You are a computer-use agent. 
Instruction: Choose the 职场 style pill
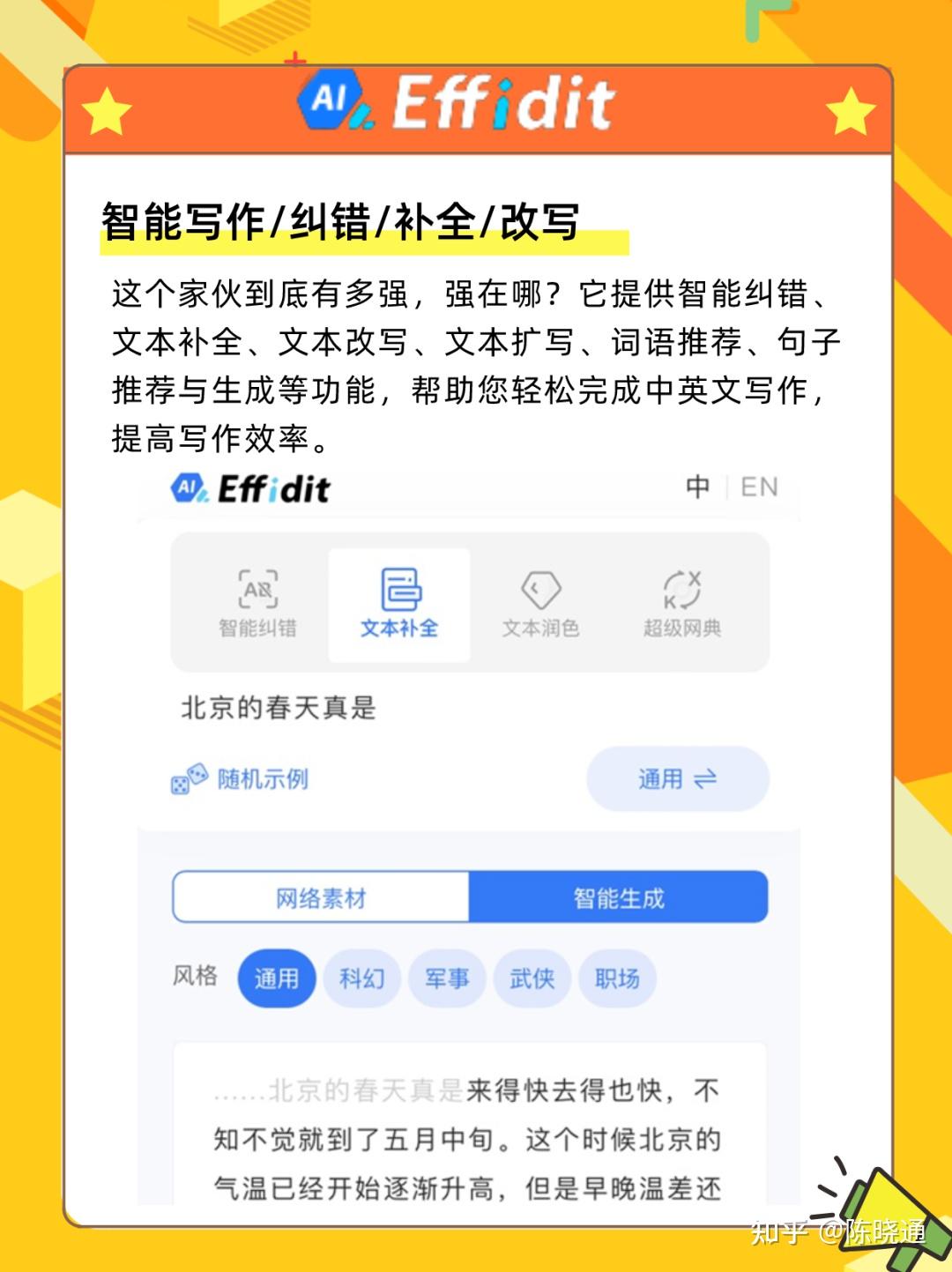617,978
